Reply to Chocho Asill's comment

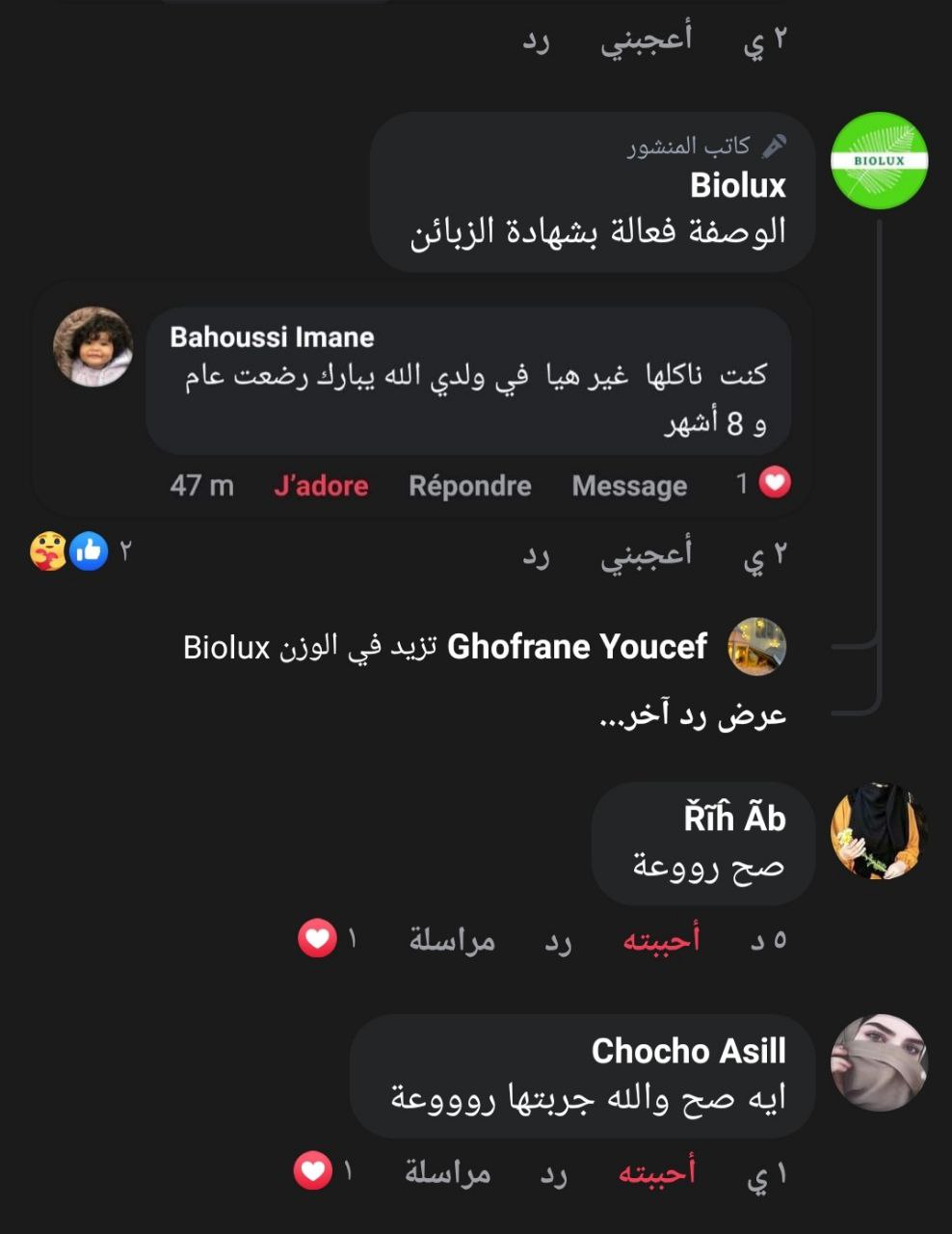[x=553, y=1173]
